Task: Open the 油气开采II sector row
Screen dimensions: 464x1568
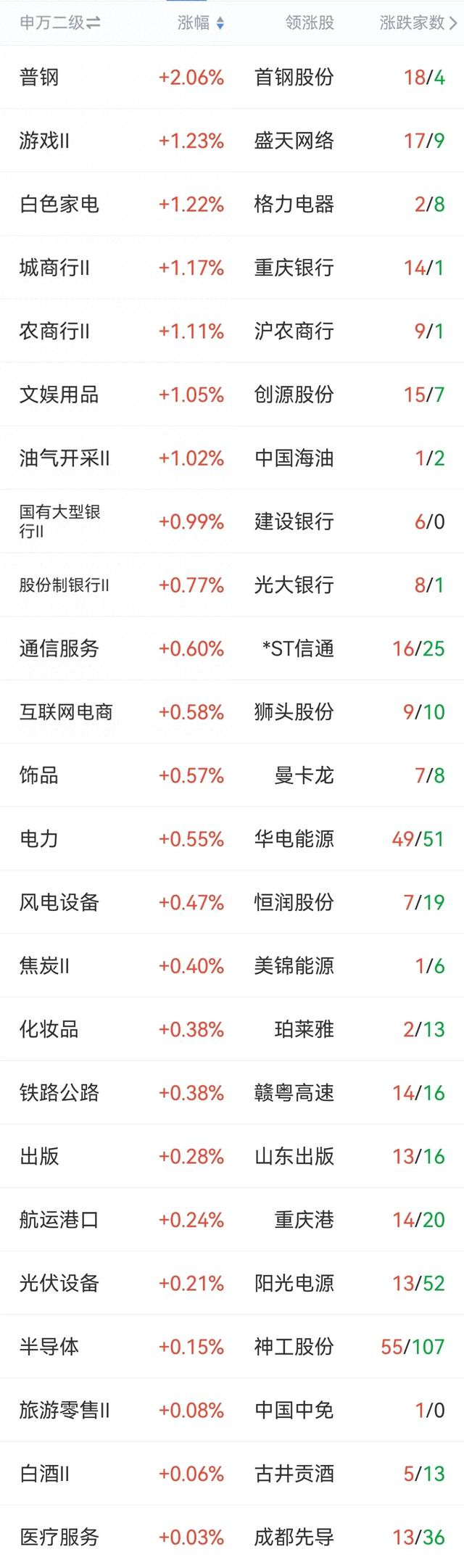Action: [232, 458]
